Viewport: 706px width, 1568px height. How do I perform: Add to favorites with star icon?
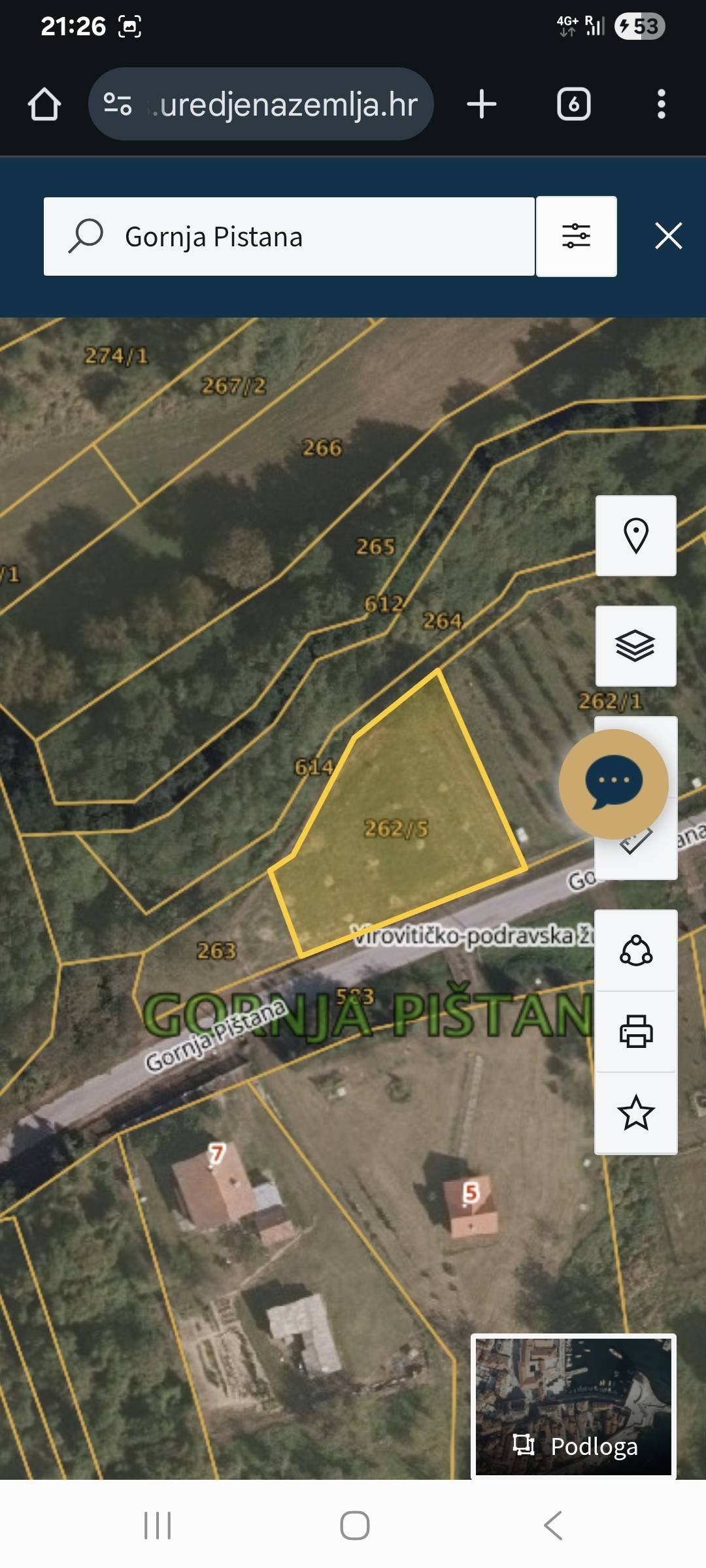point(635,1113)
